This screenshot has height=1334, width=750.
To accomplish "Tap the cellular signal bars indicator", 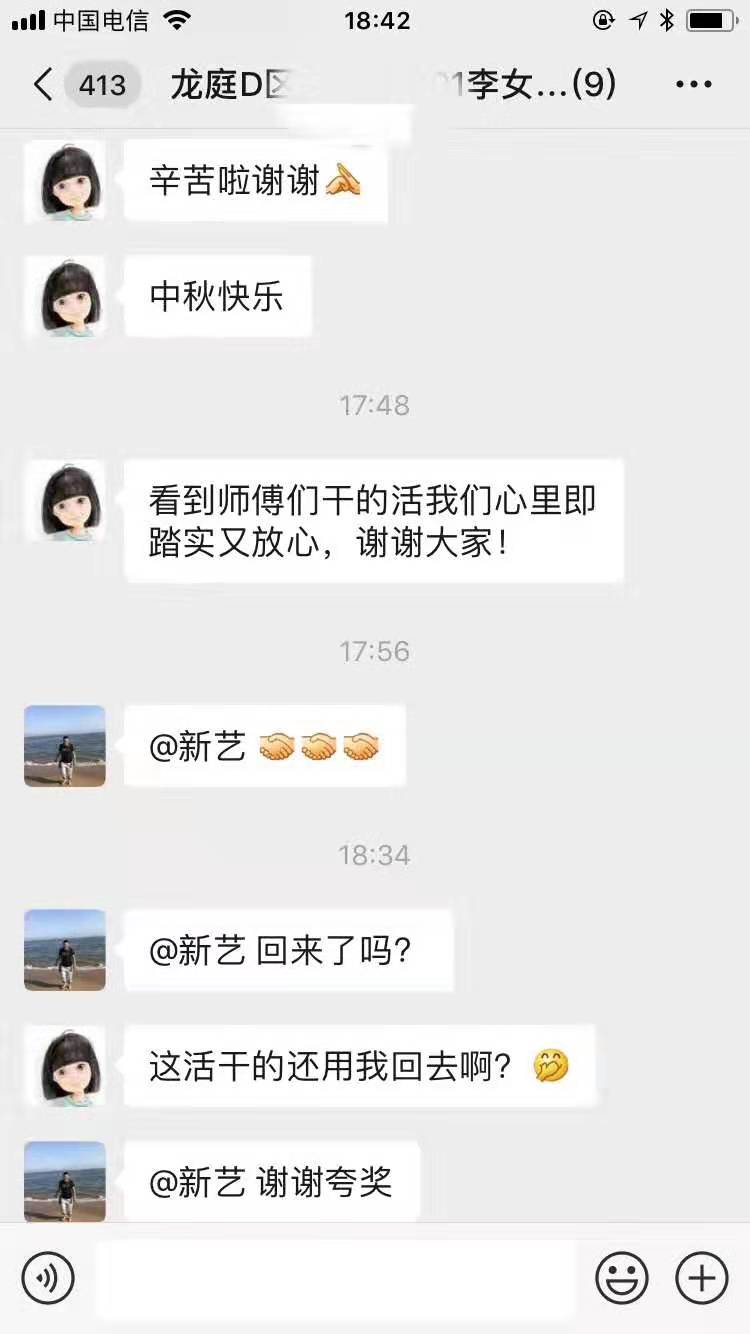I will [x=25, y=18].
